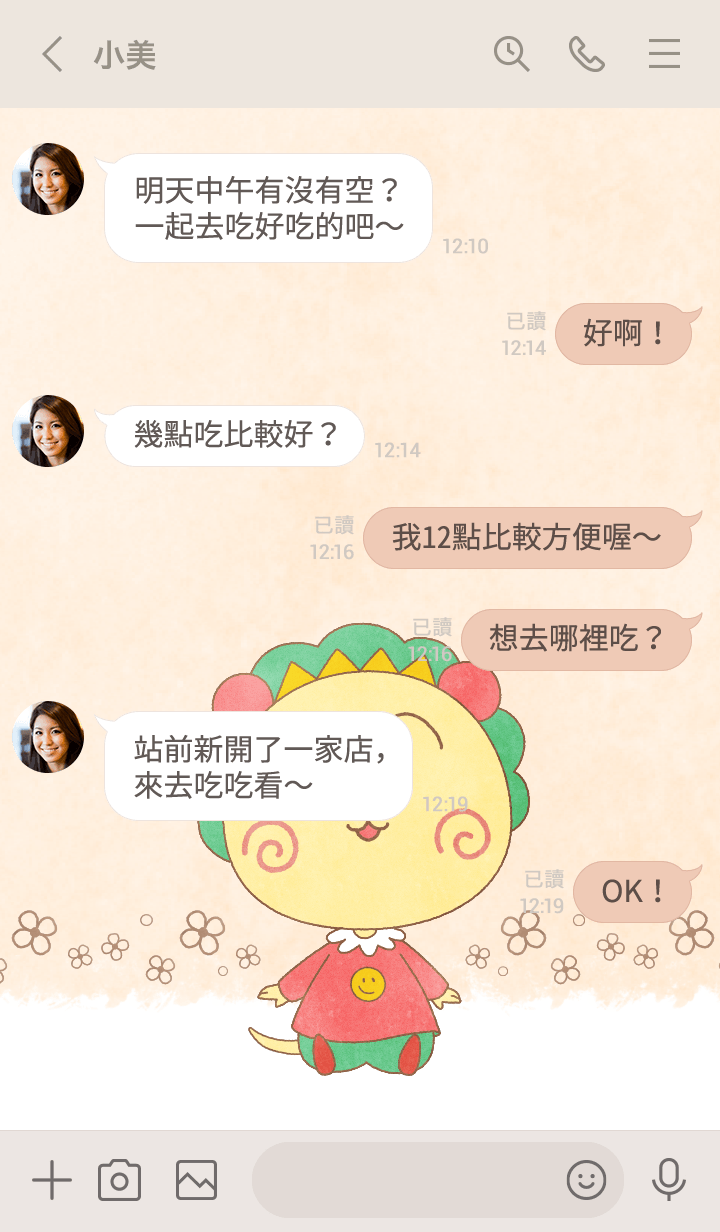The width and height of the screenshot is (720, 1232).
Task: Go back from the 小美 chat
Action: [x=52, y=54]
